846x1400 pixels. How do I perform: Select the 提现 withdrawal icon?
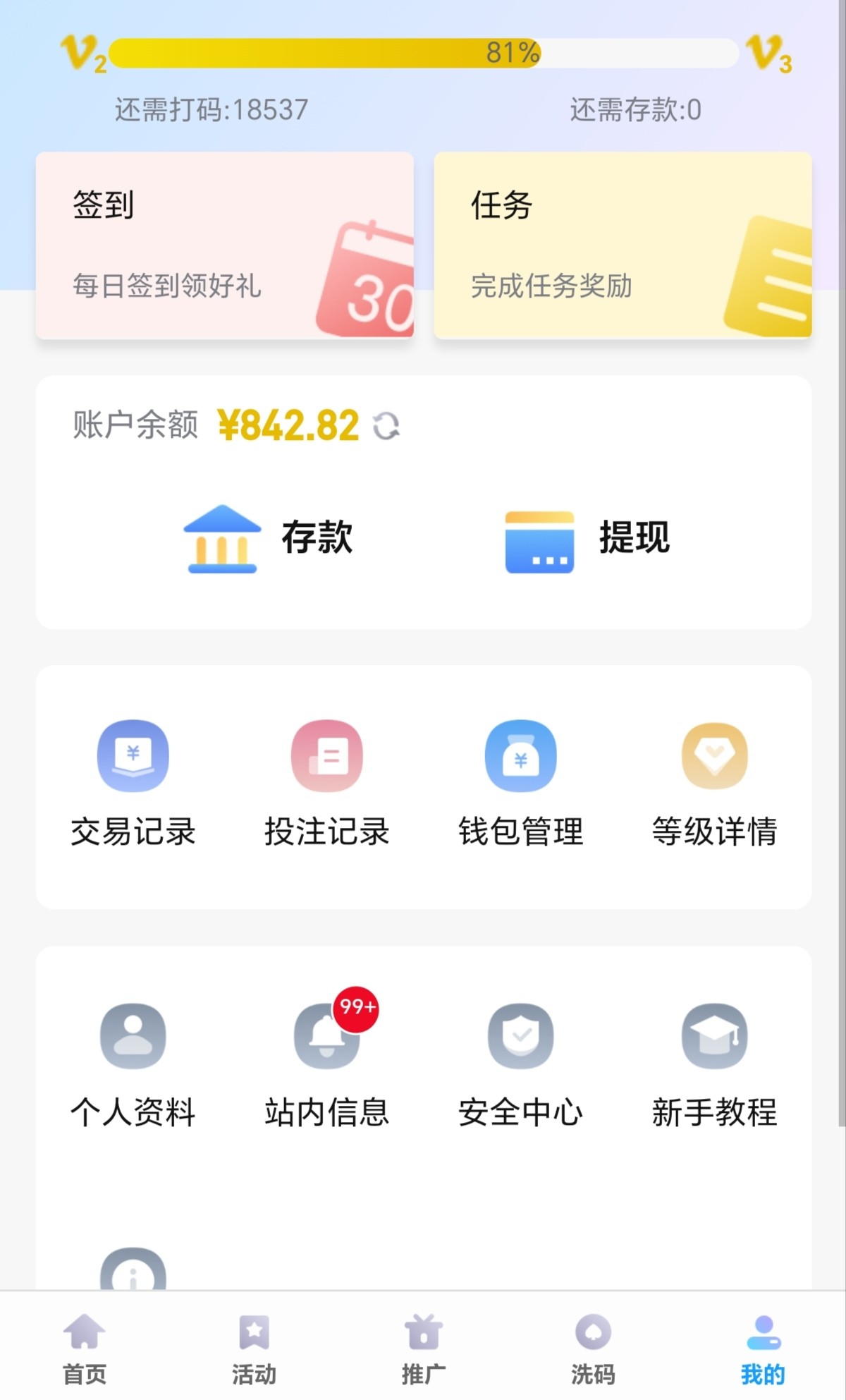click(539, 538)
